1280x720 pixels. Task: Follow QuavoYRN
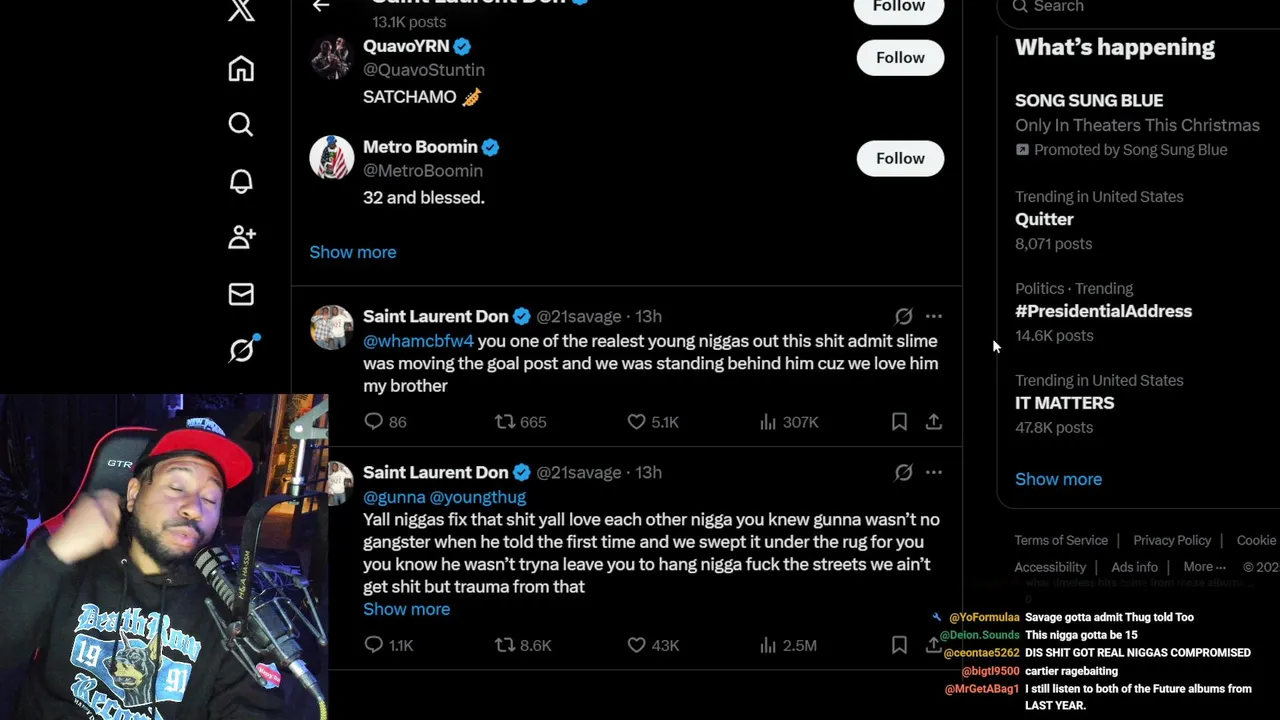(x=900, y=58)
